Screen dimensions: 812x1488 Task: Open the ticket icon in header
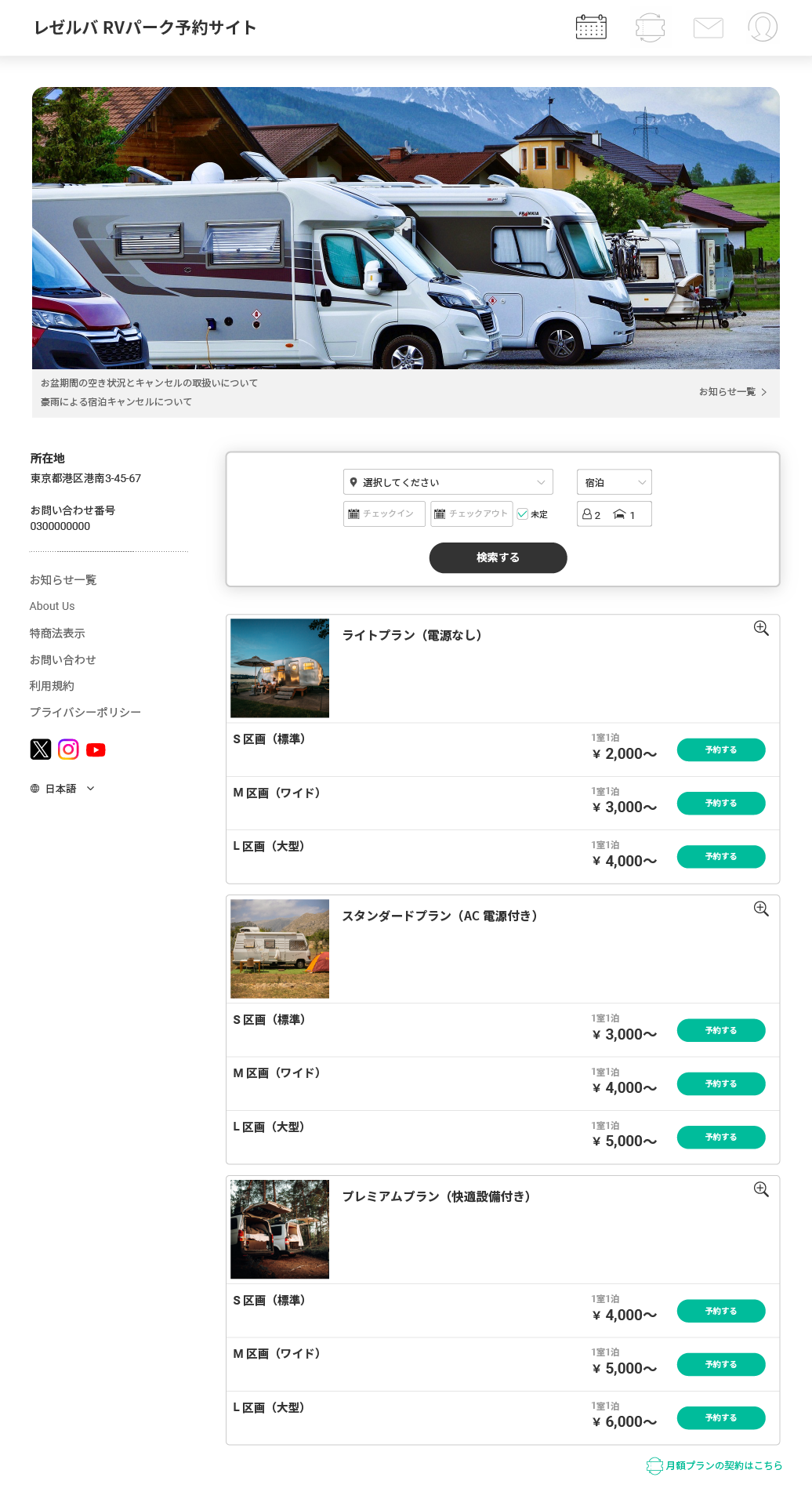click(x=650, y=27)
